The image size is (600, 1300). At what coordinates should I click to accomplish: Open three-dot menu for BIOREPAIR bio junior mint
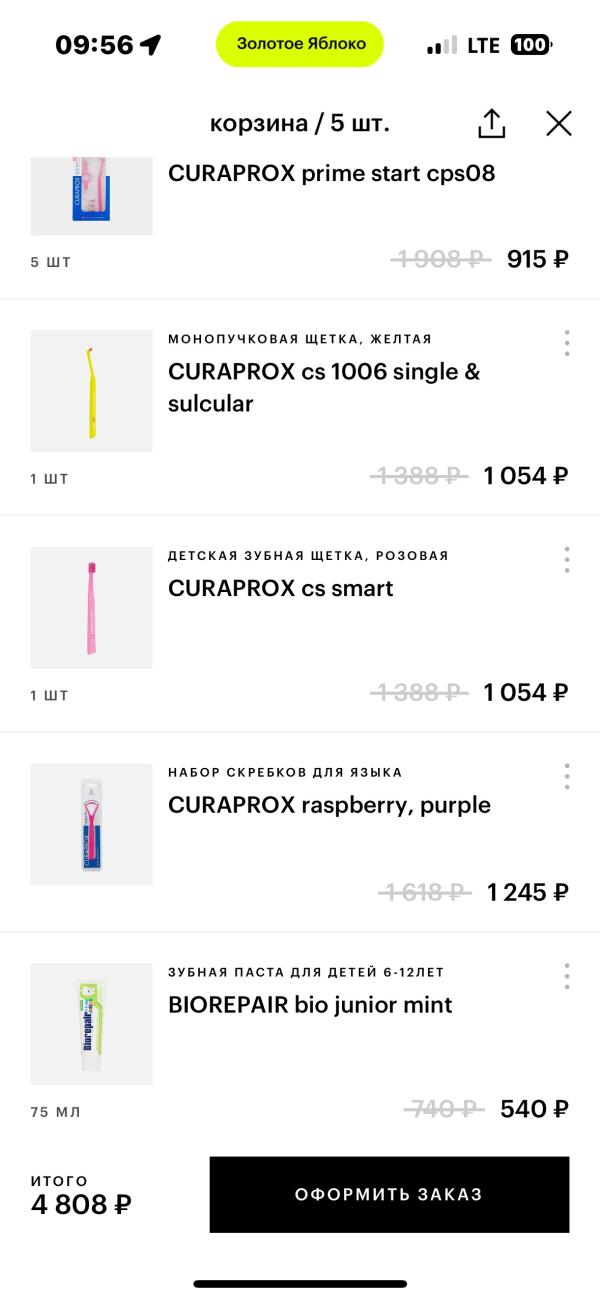click(567, 977)
